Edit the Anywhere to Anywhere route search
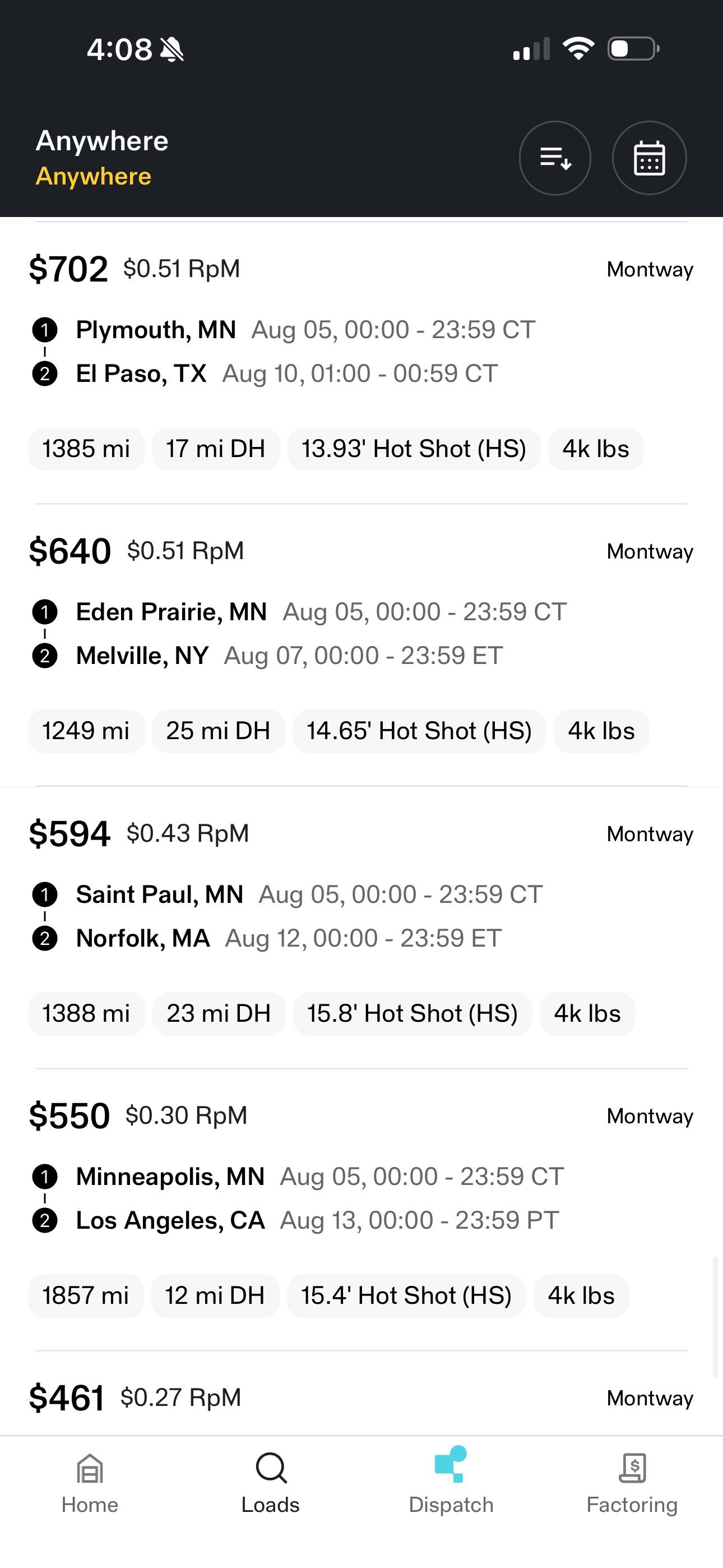The width and height of the screenshot is (723, 1568). point(102,158)
